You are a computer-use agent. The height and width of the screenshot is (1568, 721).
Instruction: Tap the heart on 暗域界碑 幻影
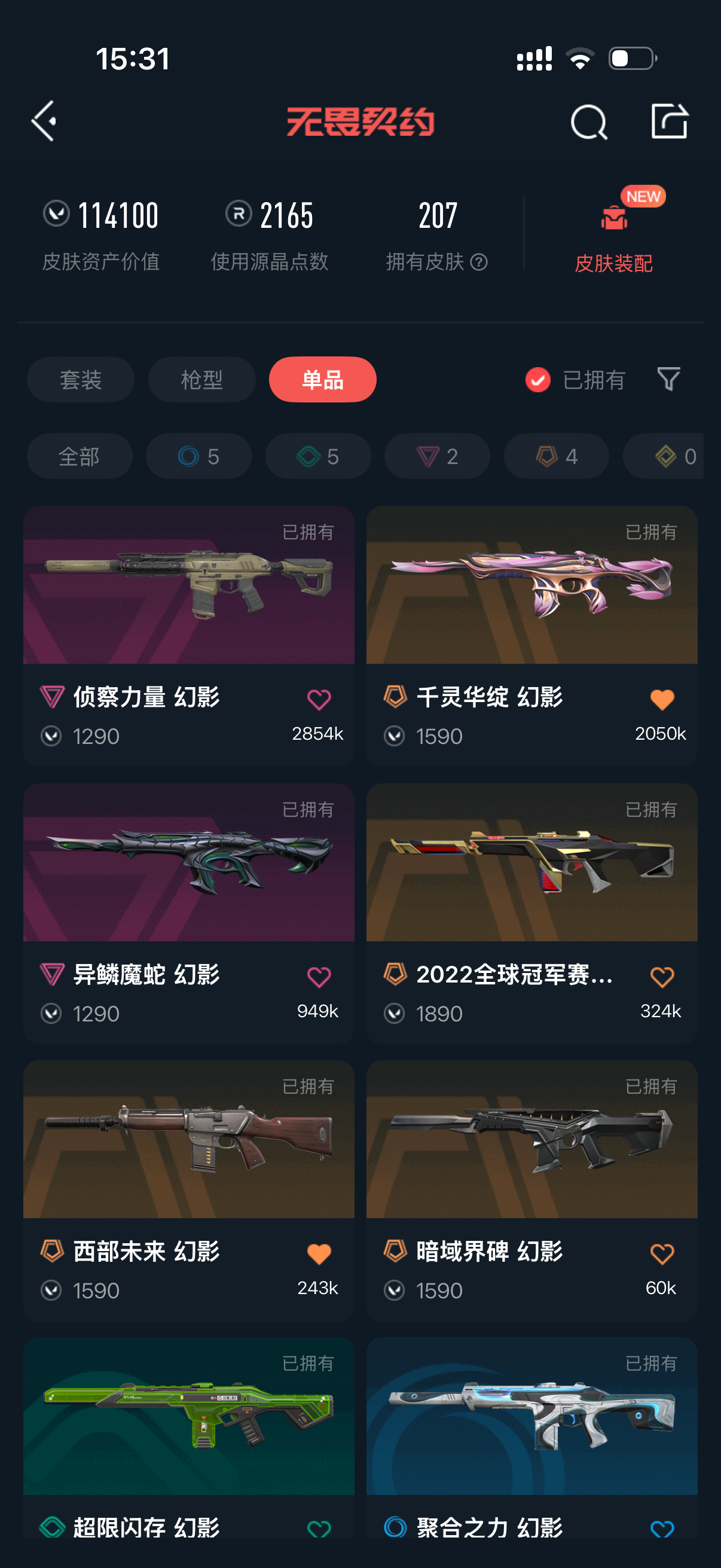(x=662, y=1254)
